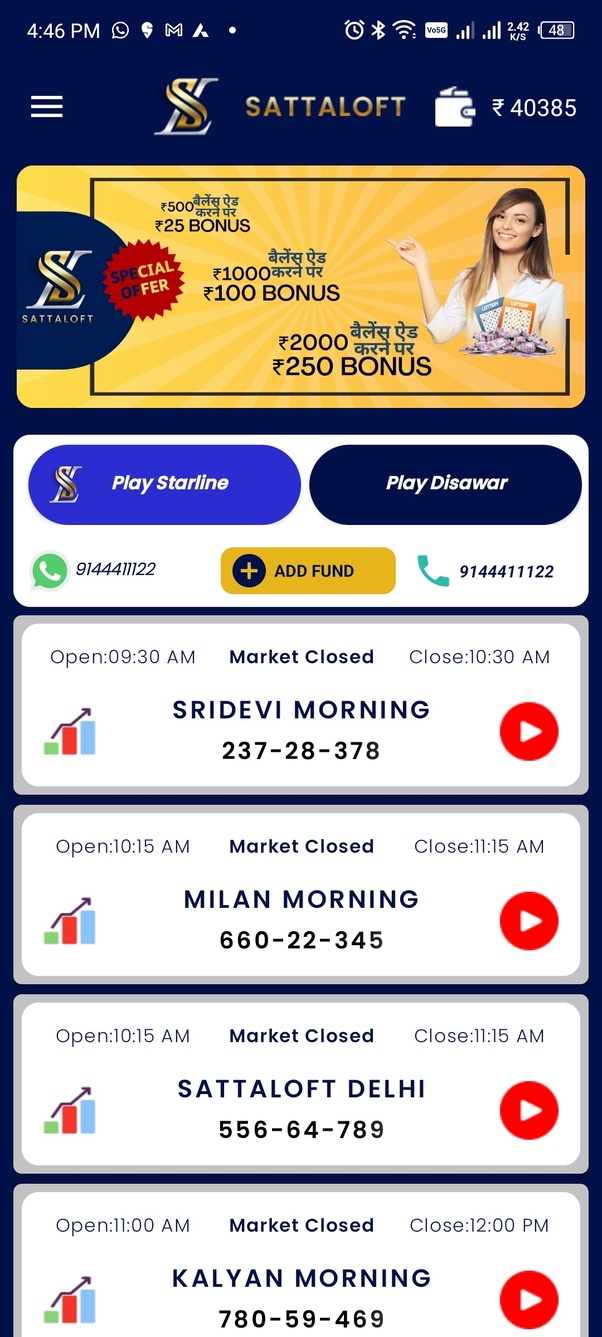Open the chart icon for Sridevi Morning
Screen dimensions: 602x1337
tap(70, 732)
